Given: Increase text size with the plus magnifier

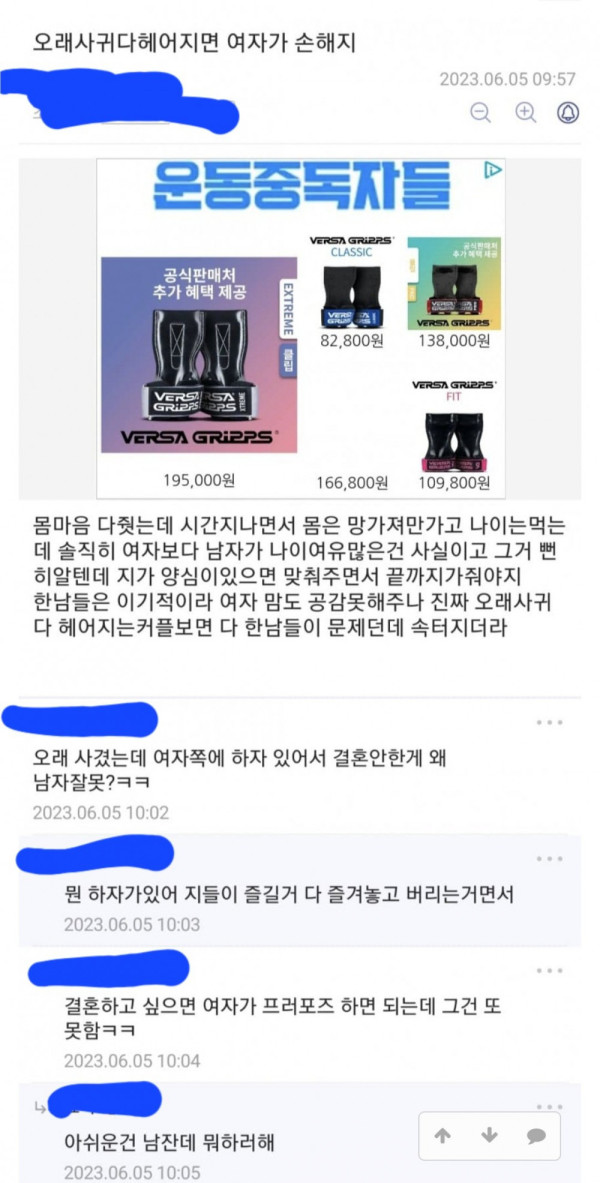Looking at the screenshot, I should pos(525,112).
